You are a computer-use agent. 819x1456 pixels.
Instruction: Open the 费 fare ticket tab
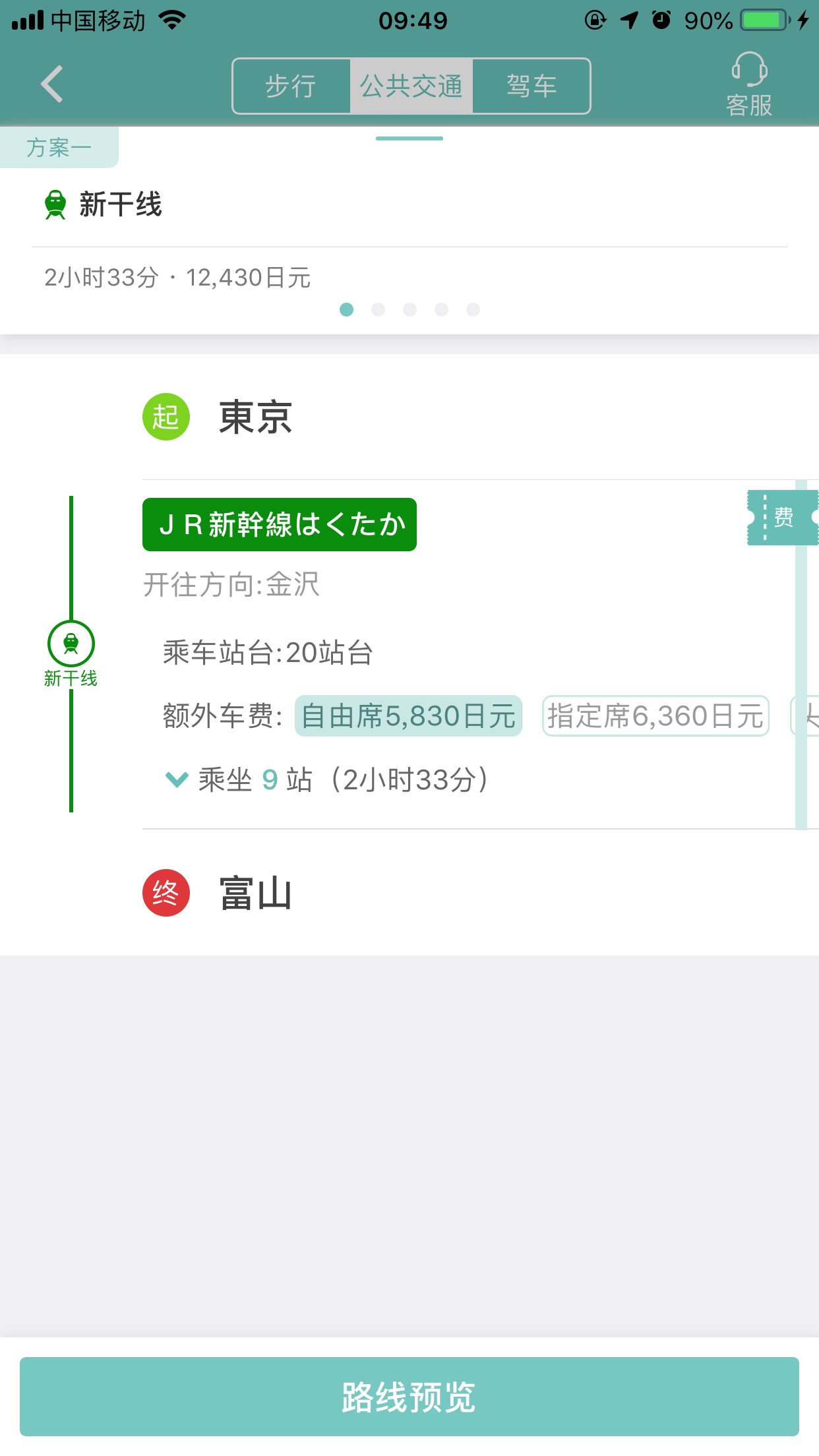click(x=783, y=518)
